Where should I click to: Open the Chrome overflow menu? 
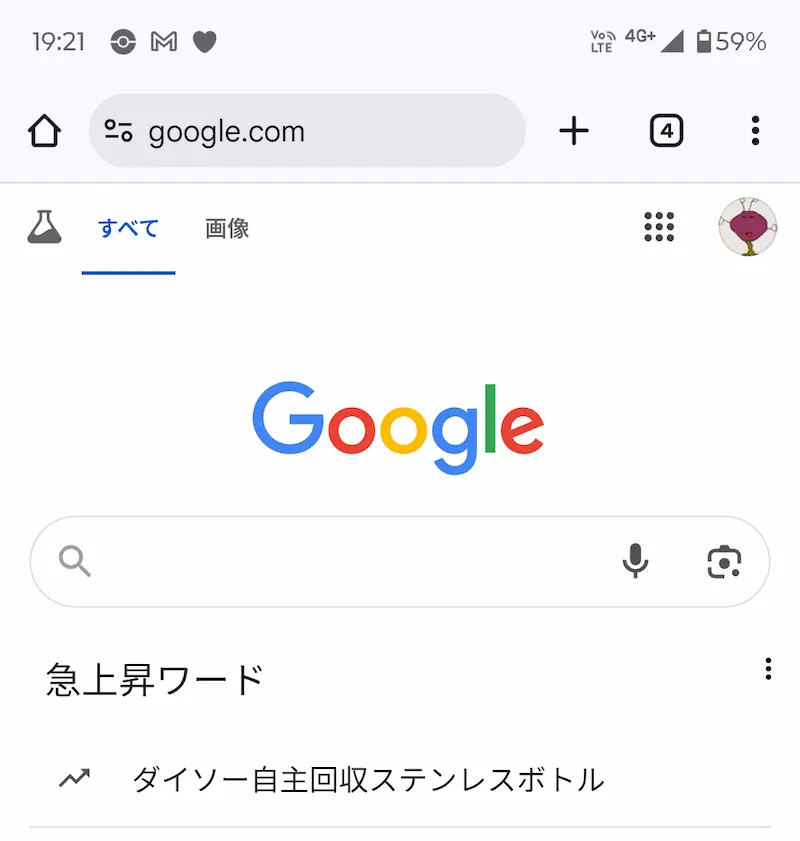pos(755,131)
